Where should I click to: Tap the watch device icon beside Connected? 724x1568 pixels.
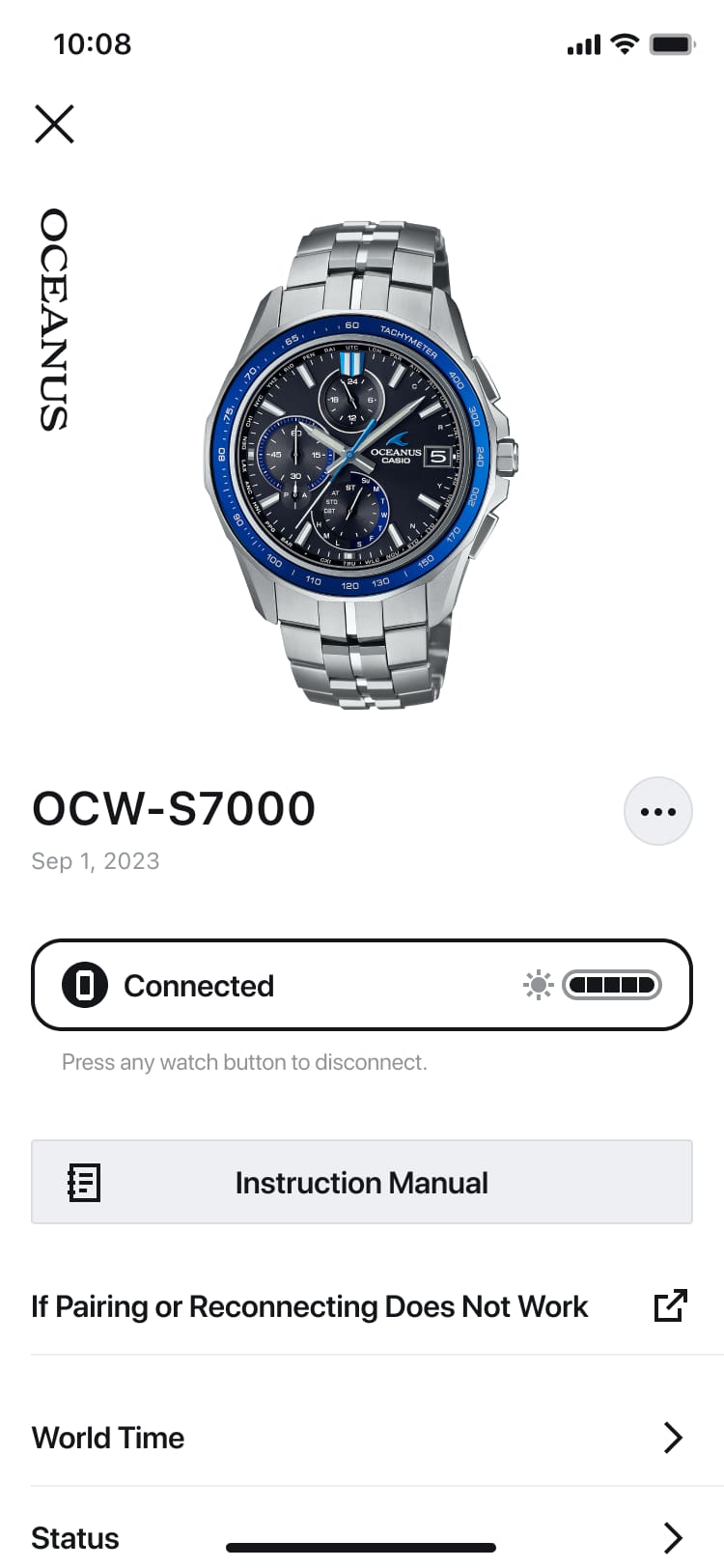click(83, 986)
